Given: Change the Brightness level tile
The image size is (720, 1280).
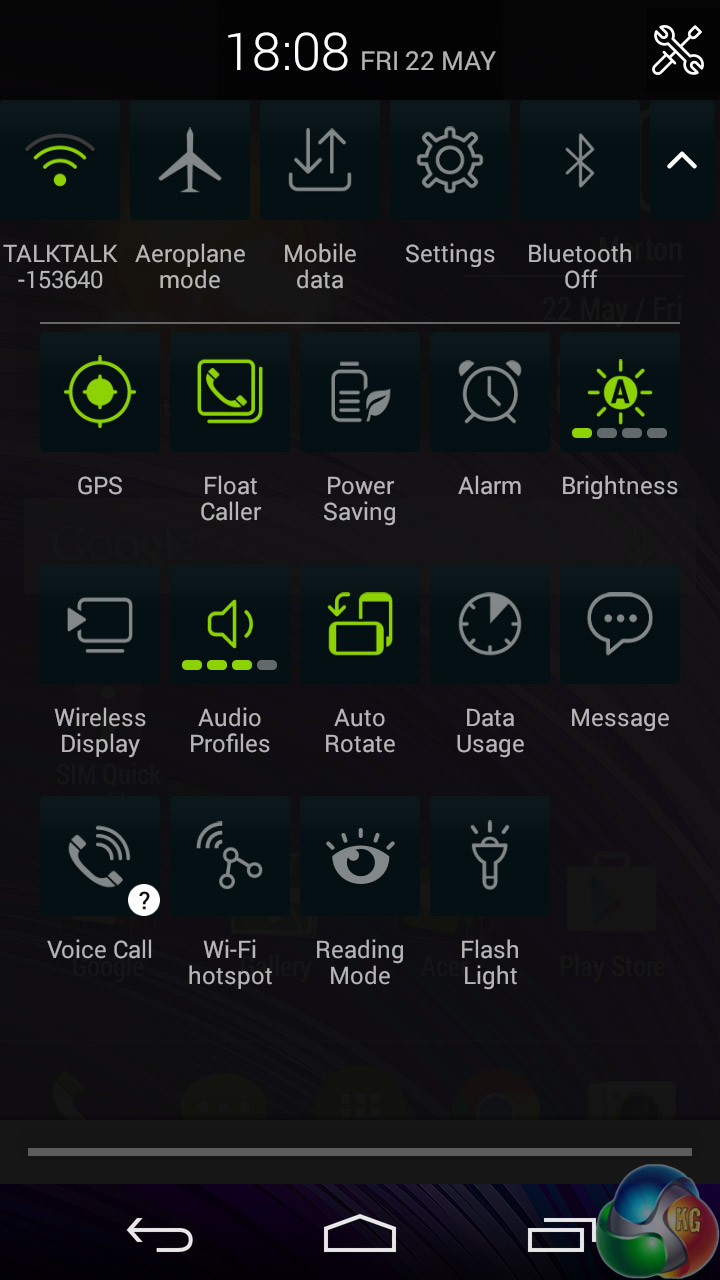Looking at the screenshot, I should tap(620, 392).
